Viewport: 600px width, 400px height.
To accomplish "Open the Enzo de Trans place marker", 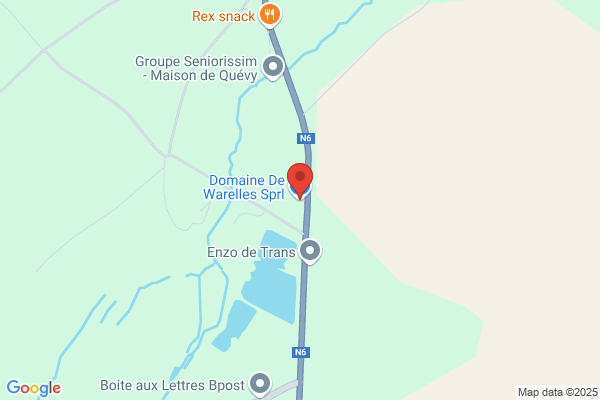I will click(x=310, y=251).
